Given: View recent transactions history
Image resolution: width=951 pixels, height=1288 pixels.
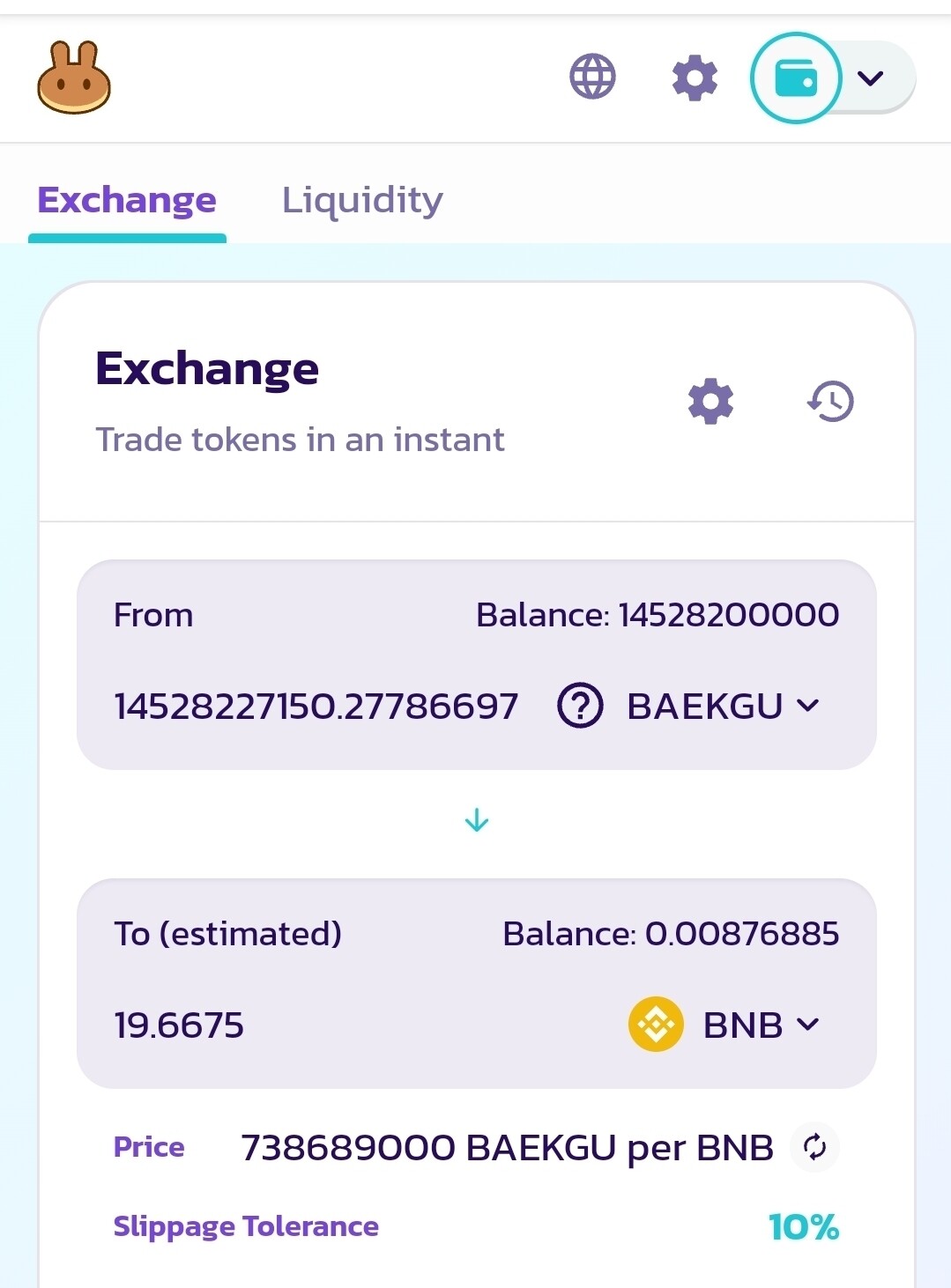Looking at the screenshot, I should coord(830,402).
